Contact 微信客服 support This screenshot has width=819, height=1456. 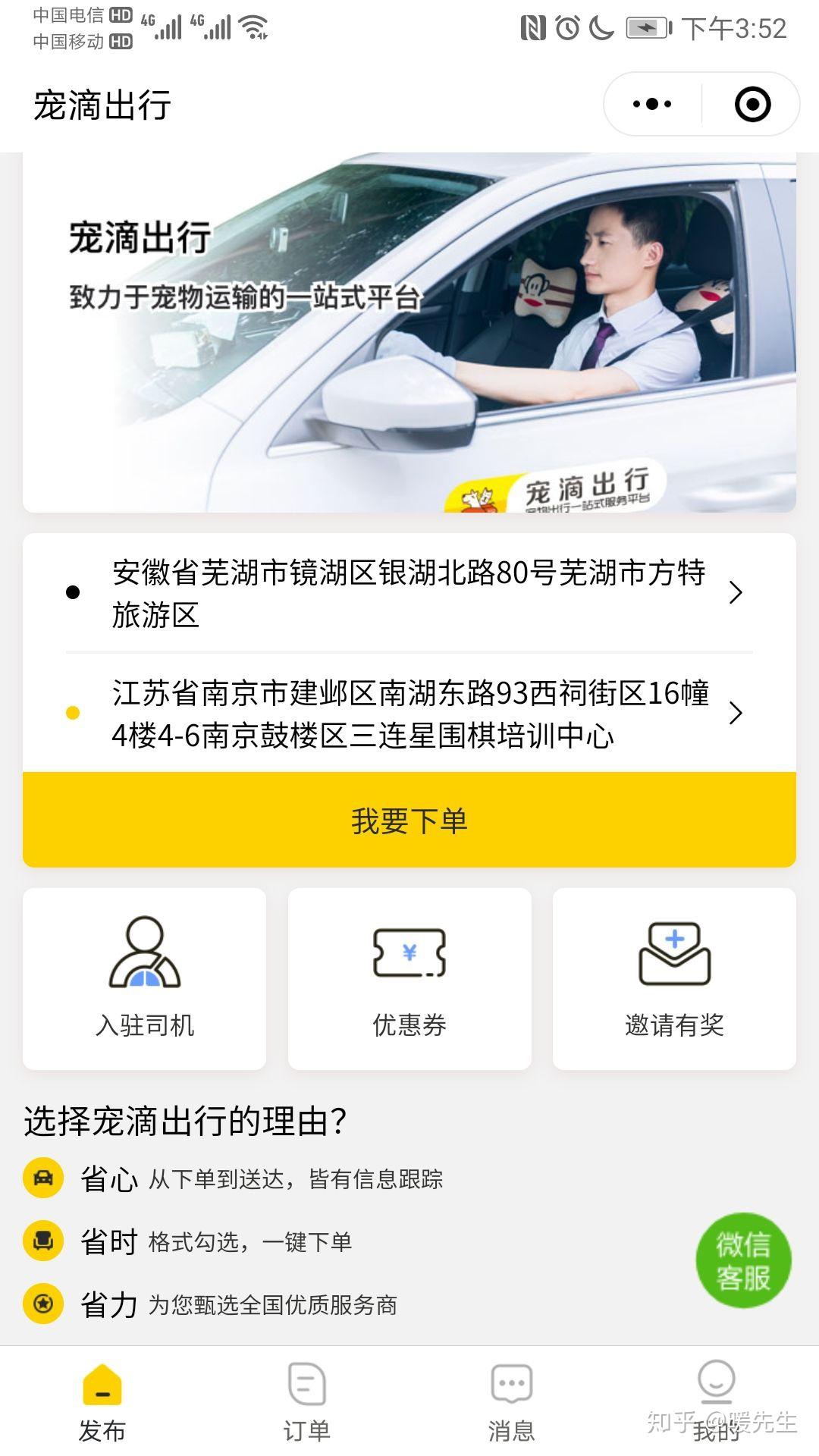[x=743, y=1260]
